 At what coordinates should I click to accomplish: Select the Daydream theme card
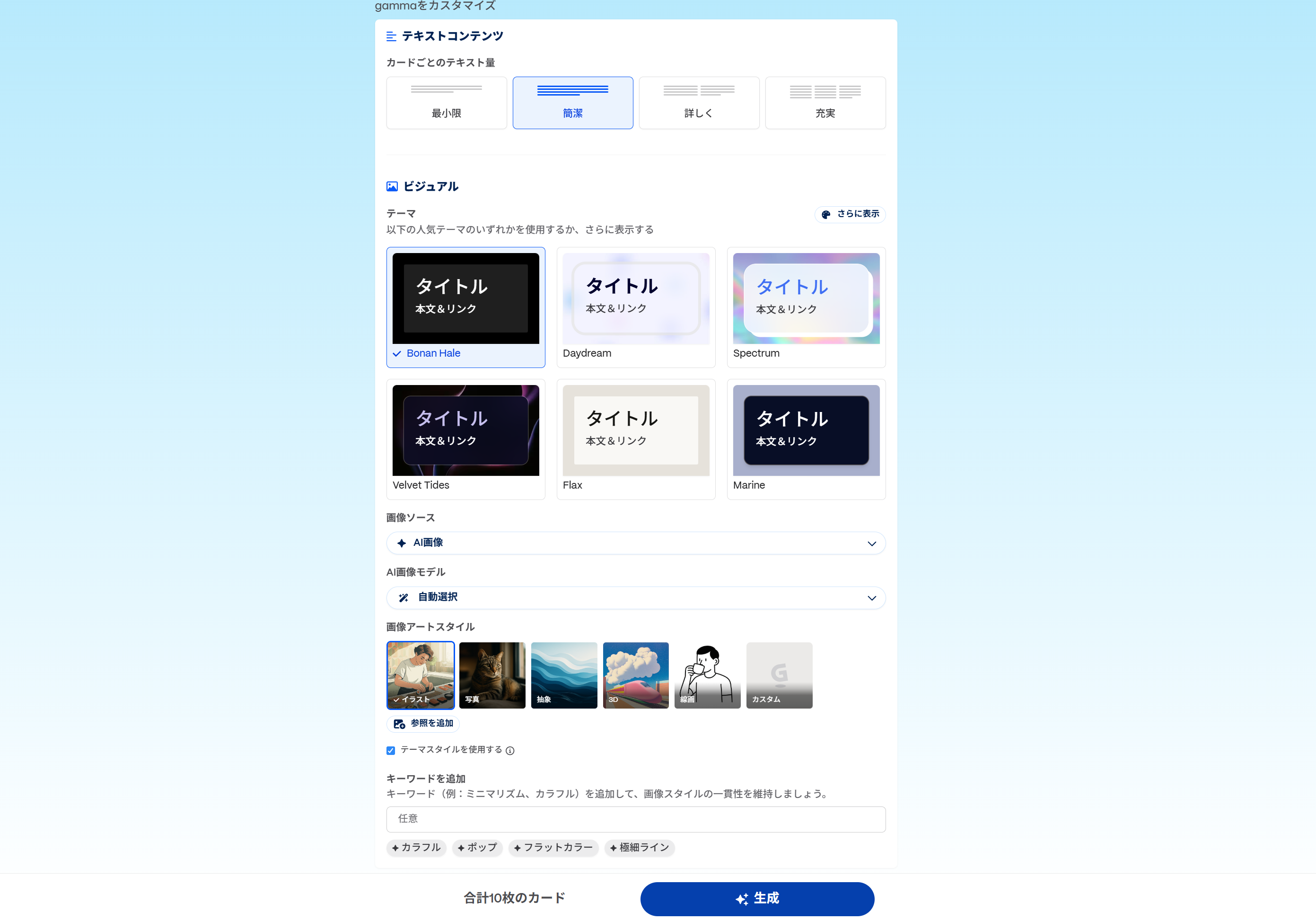click(x=636, y=307)
